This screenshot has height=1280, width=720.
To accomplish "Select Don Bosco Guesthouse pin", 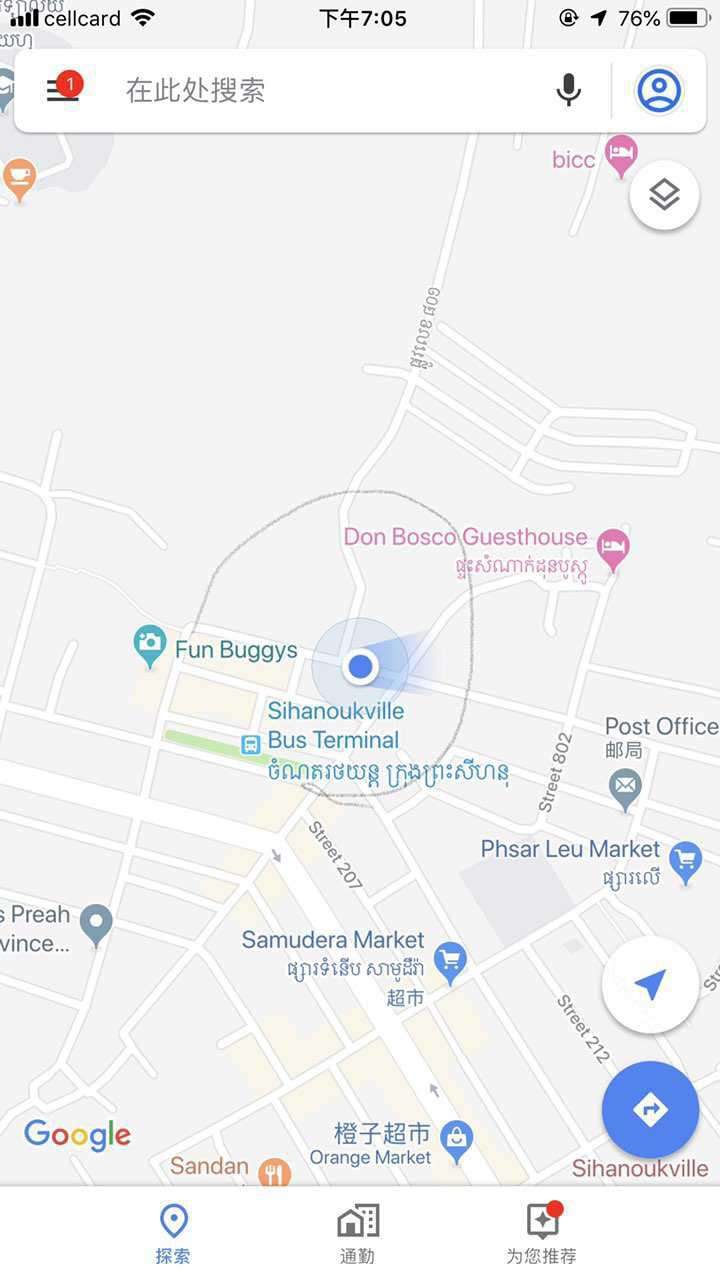I will (612, 547).
